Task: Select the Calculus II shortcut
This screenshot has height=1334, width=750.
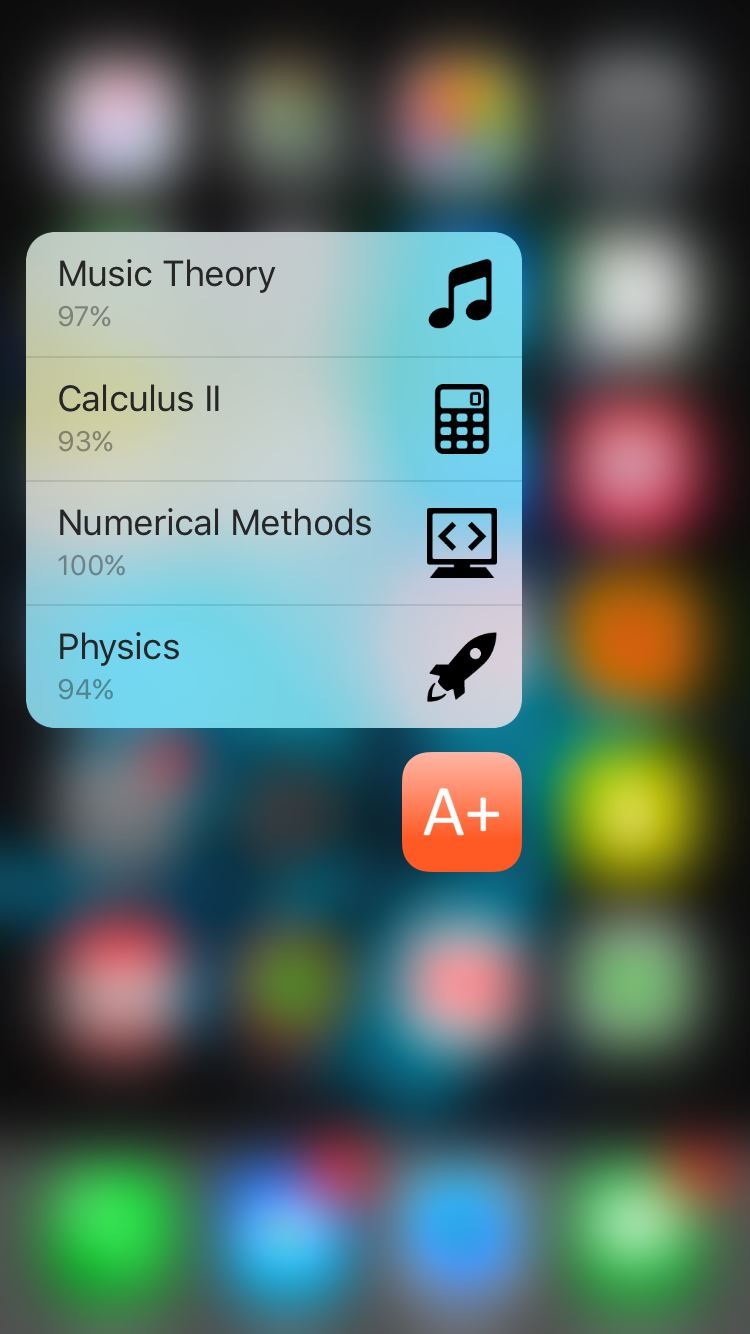Action: [274, 419]
